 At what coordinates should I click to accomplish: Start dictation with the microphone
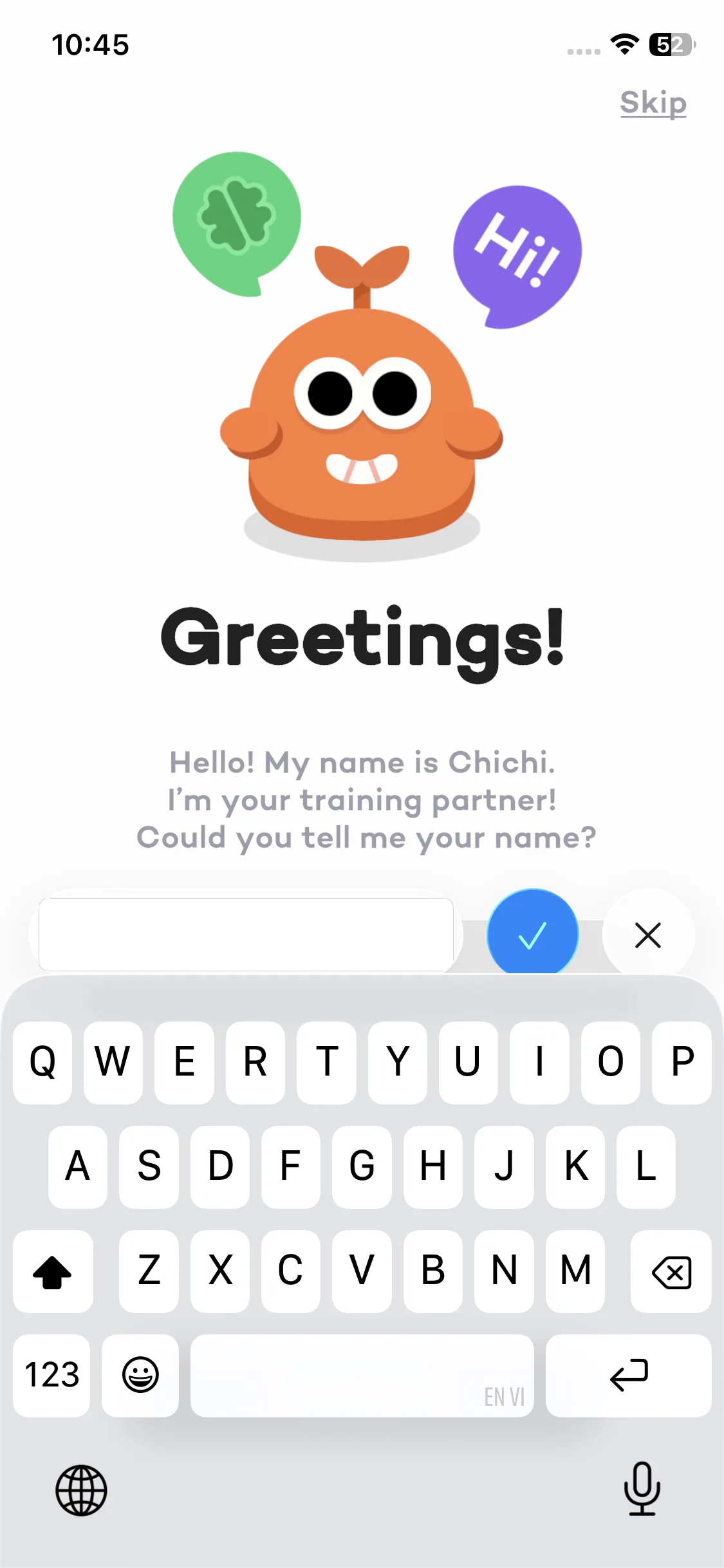642,1489
